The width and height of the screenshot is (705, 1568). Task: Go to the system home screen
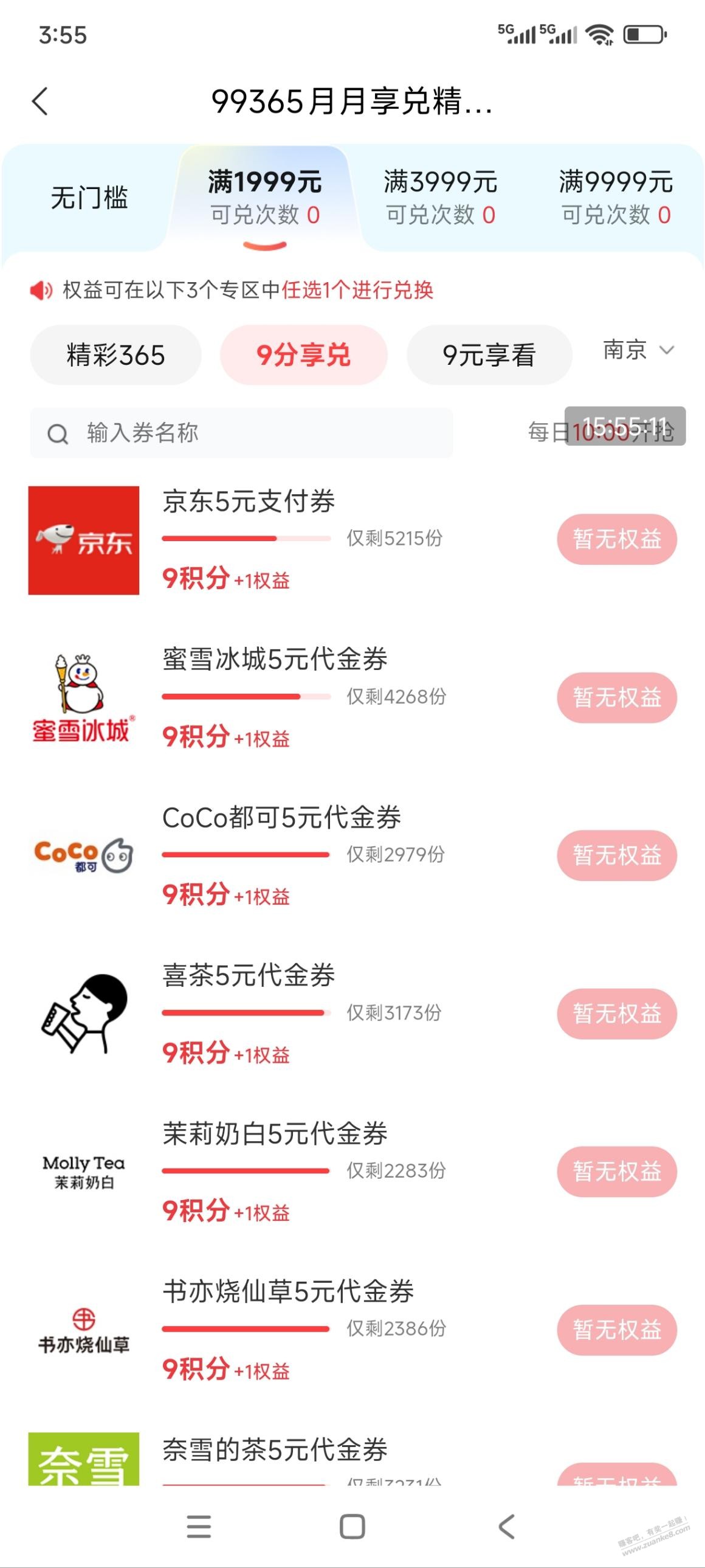[x=352, y=1526]
